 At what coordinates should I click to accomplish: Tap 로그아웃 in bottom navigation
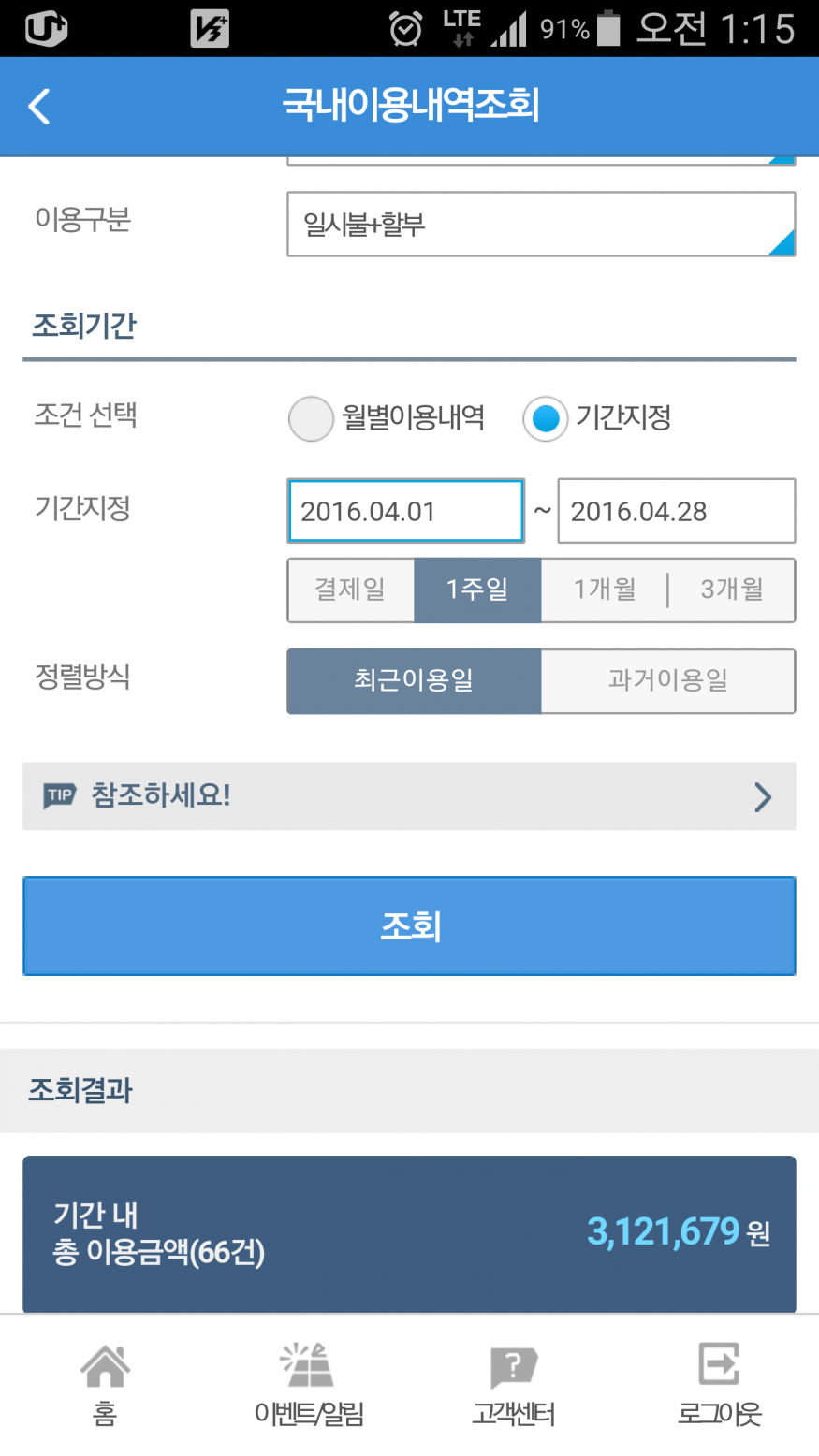pyautogui.click(x=719, y=1385)
